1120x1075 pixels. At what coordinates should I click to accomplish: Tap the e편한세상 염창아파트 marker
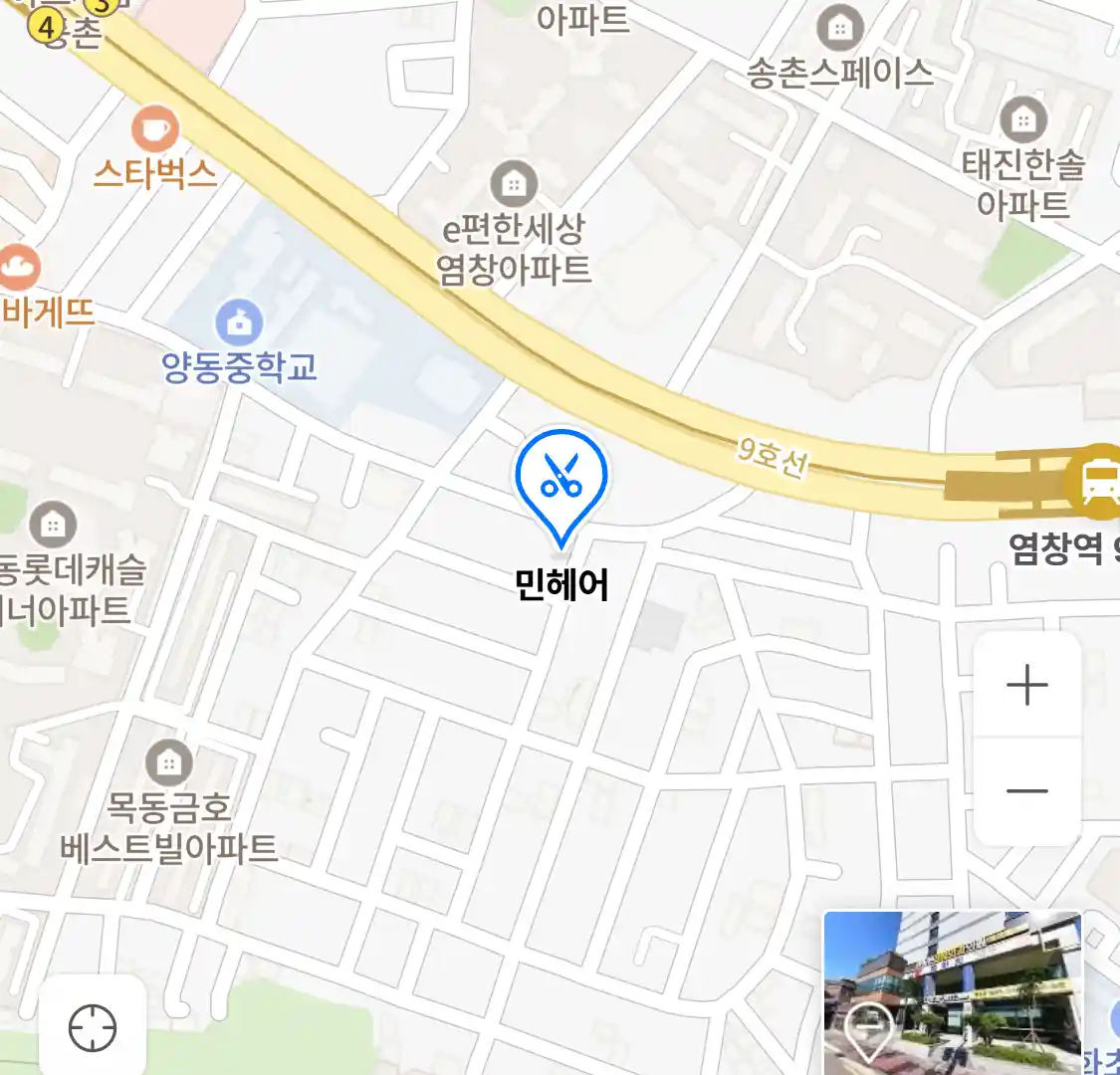pos(514,183)
